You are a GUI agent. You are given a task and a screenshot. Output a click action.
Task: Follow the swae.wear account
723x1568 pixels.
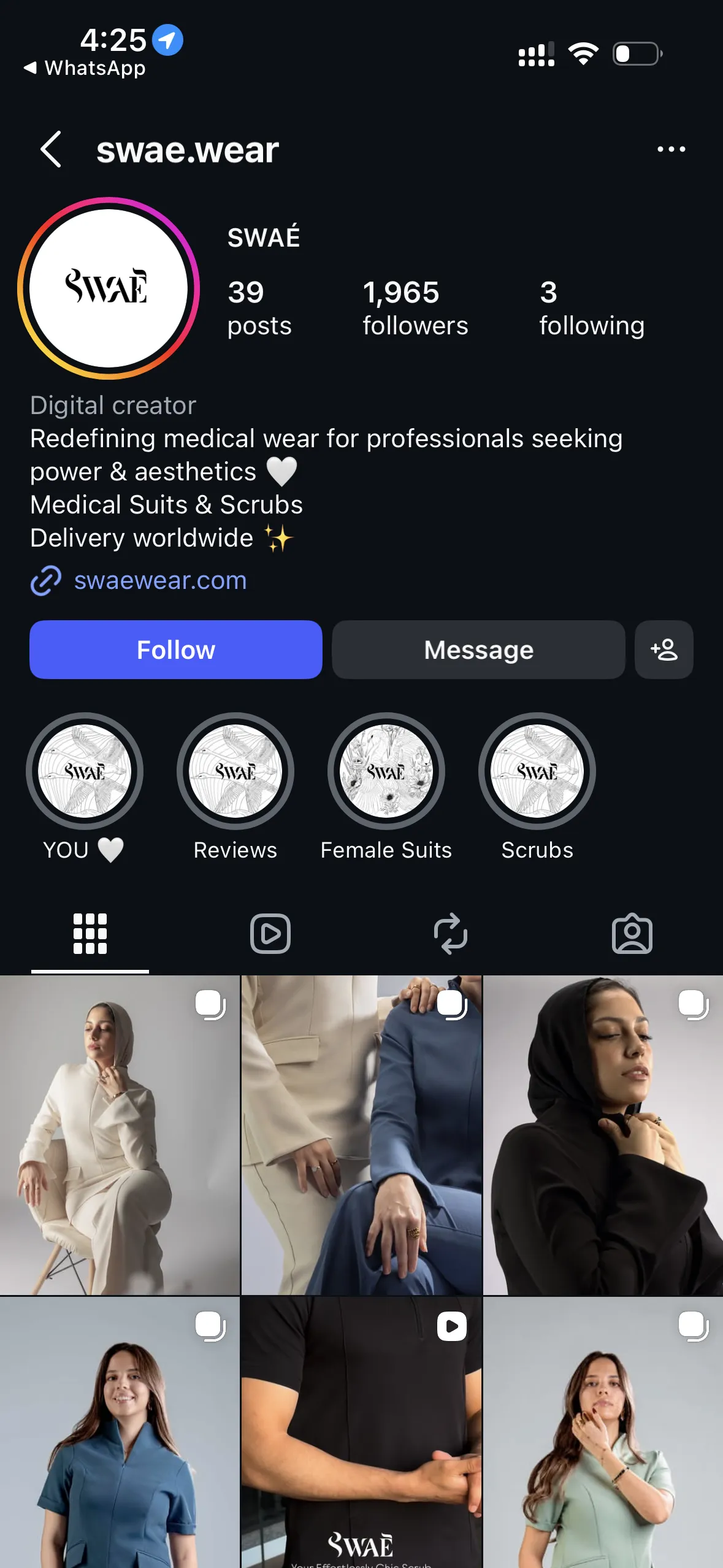pos(175,650)
